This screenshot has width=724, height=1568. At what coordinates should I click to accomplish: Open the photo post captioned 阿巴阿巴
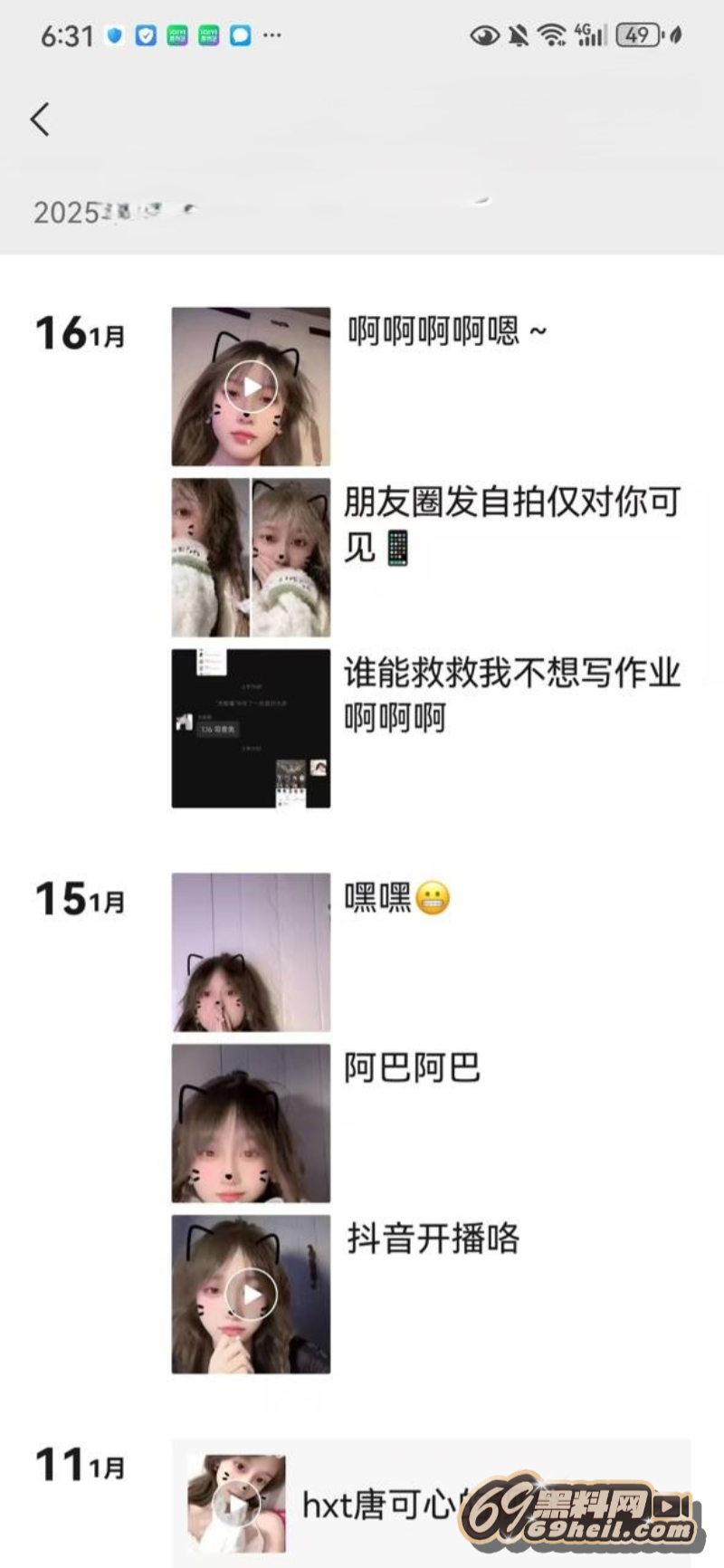(251, 1123)
